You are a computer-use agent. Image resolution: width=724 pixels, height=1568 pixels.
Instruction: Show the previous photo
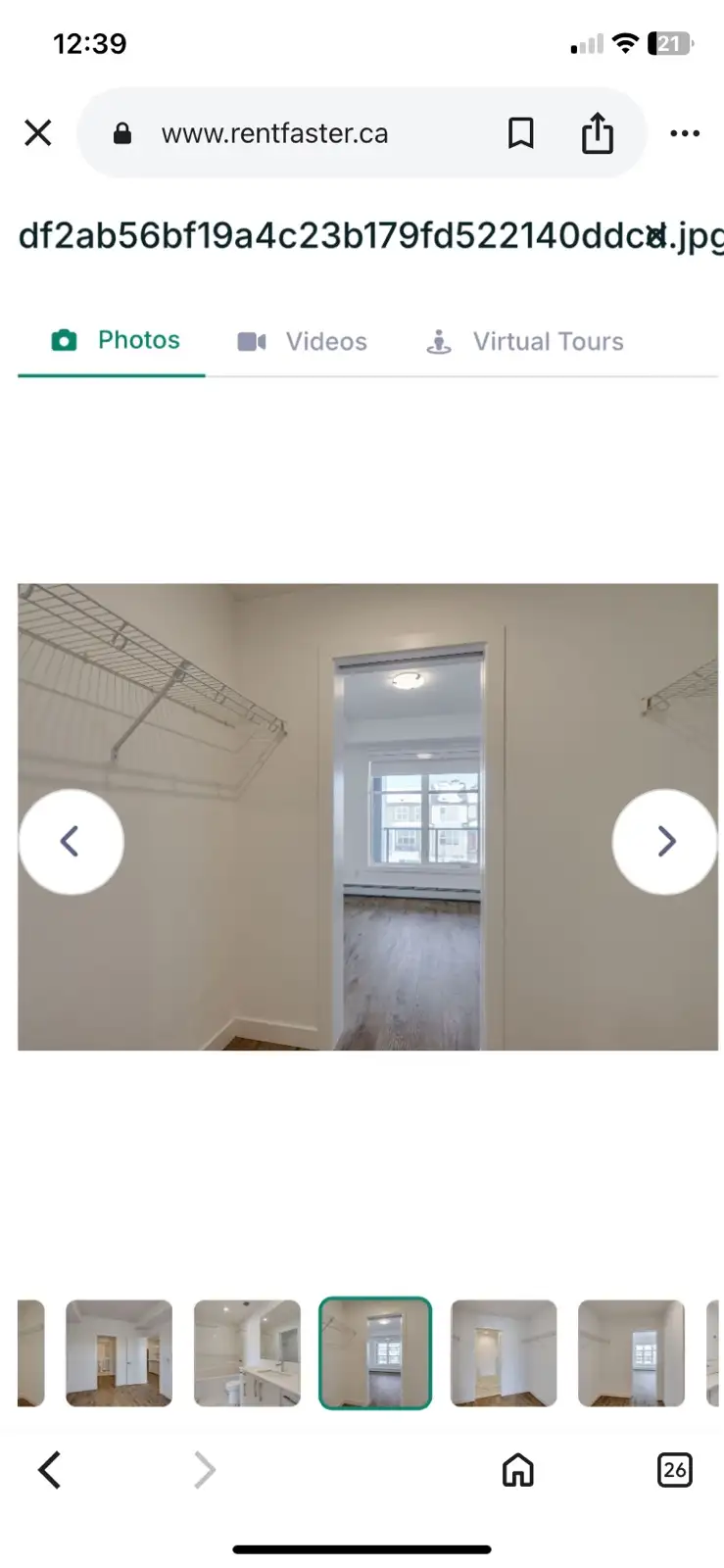click(x=71, y=841)
